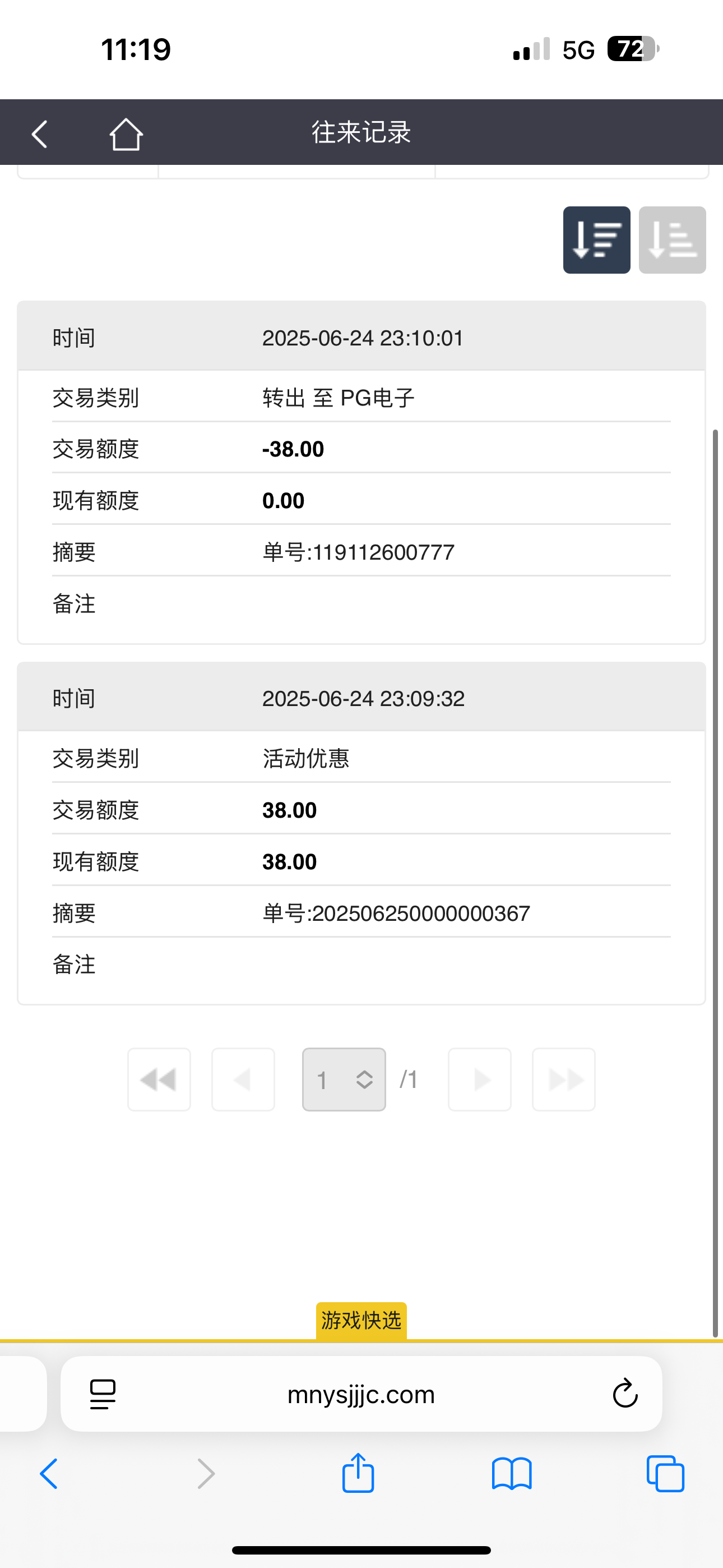Go to the next records page
Screen dimensions: 723x1568
point(480,1079)
